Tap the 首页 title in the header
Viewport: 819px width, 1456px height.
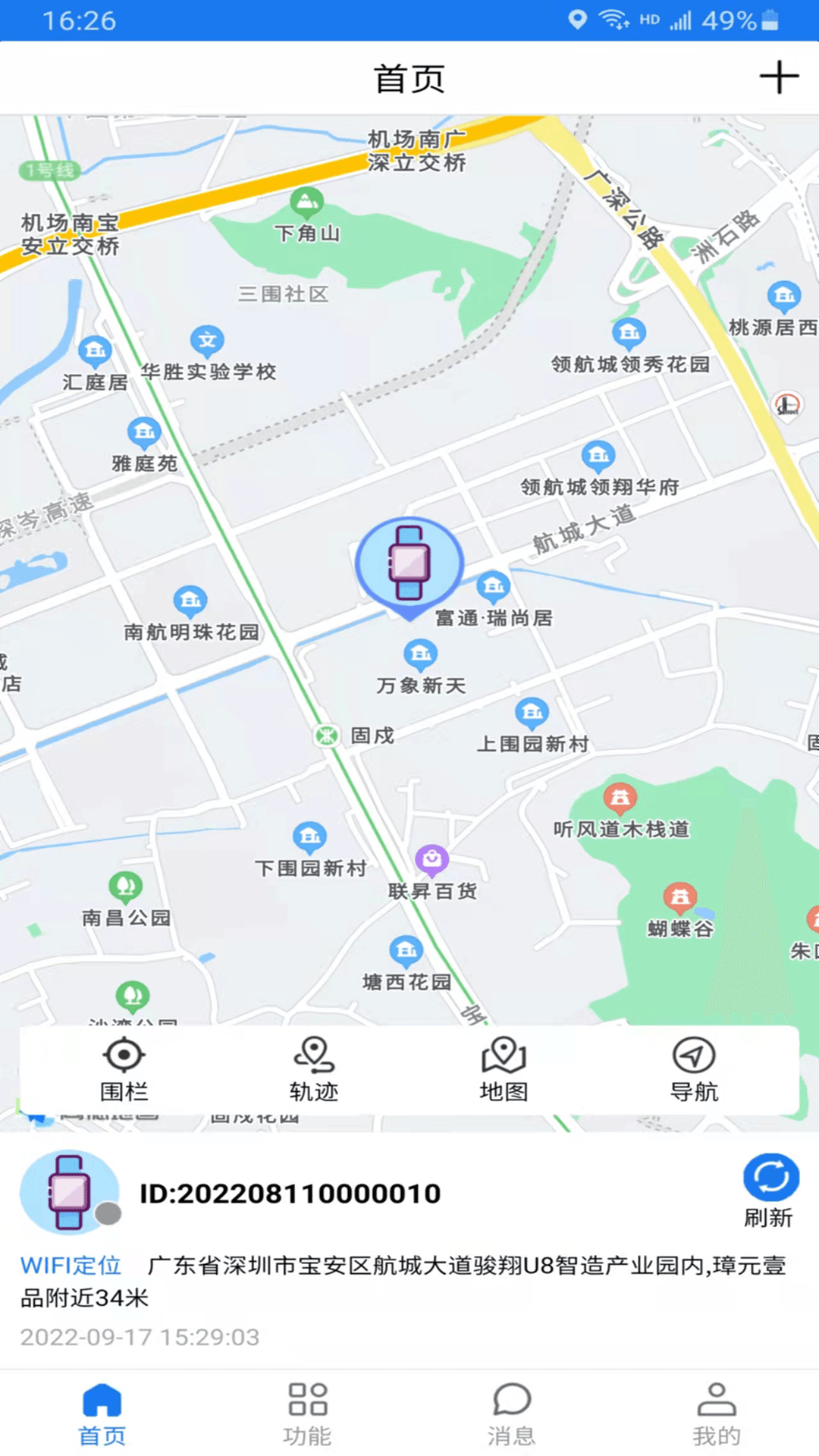pyautogui.click(x=409, y=78)
